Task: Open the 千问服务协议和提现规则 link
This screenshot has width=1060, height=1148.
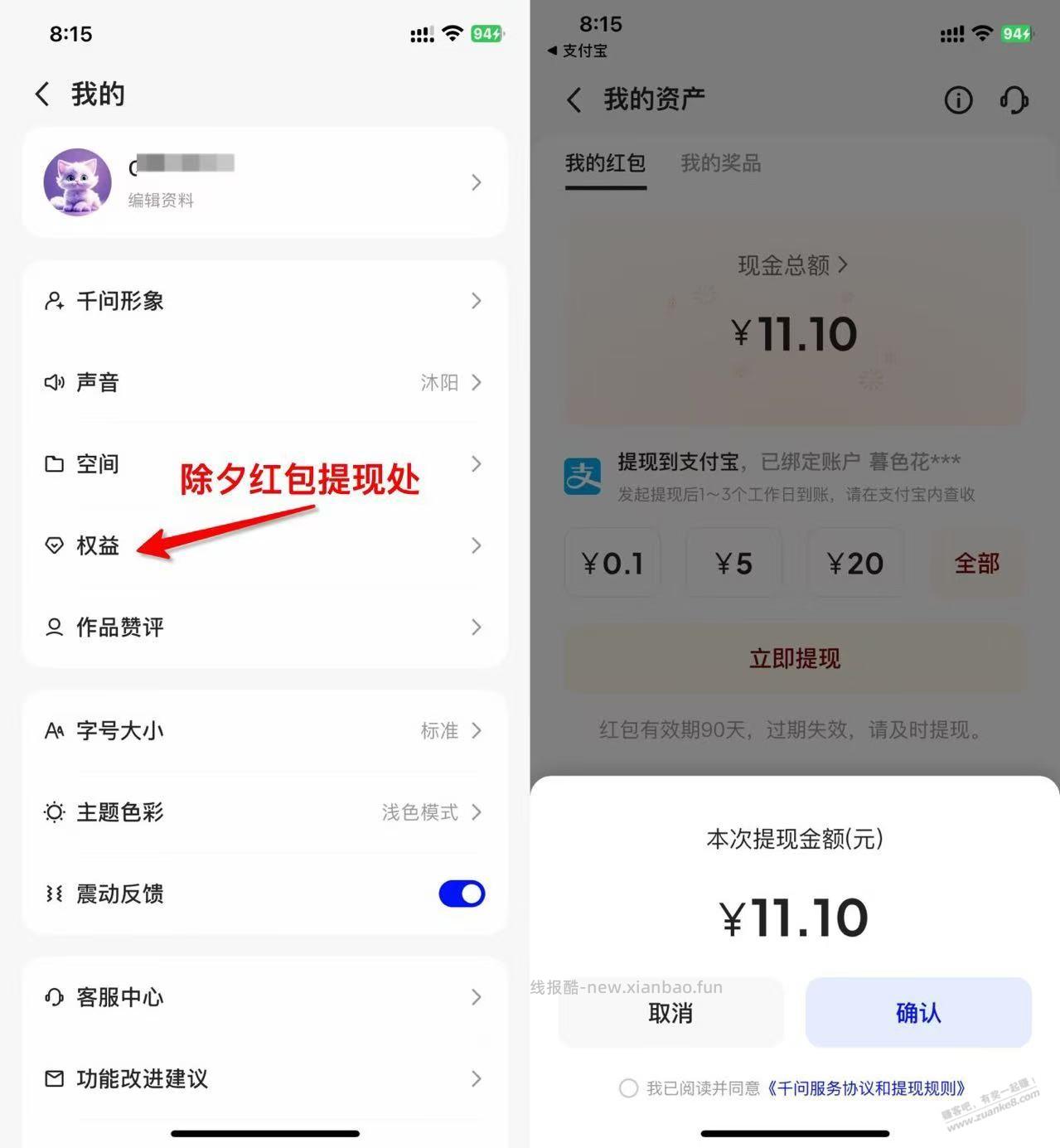Action: 865,1088
